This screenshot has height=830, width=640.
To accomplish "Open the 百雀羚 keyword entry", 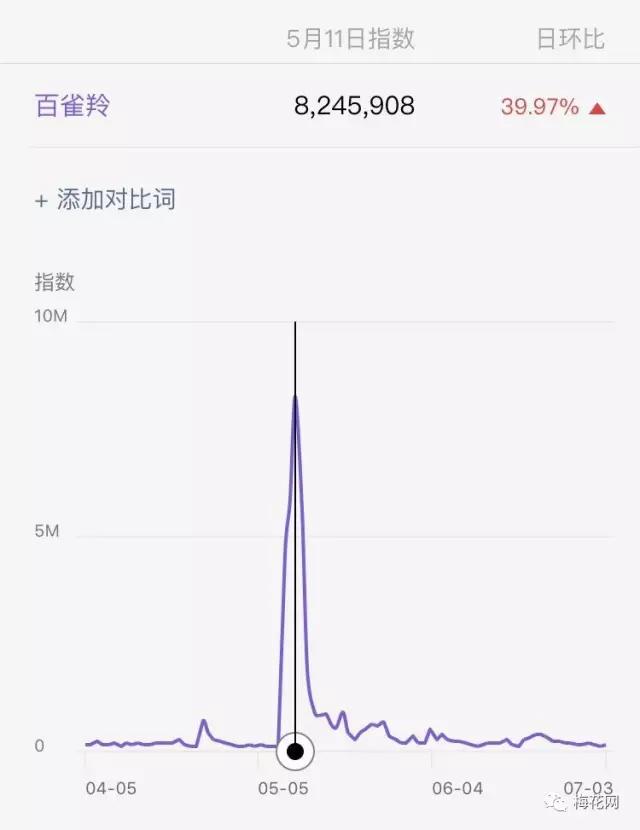I will 73,106.
